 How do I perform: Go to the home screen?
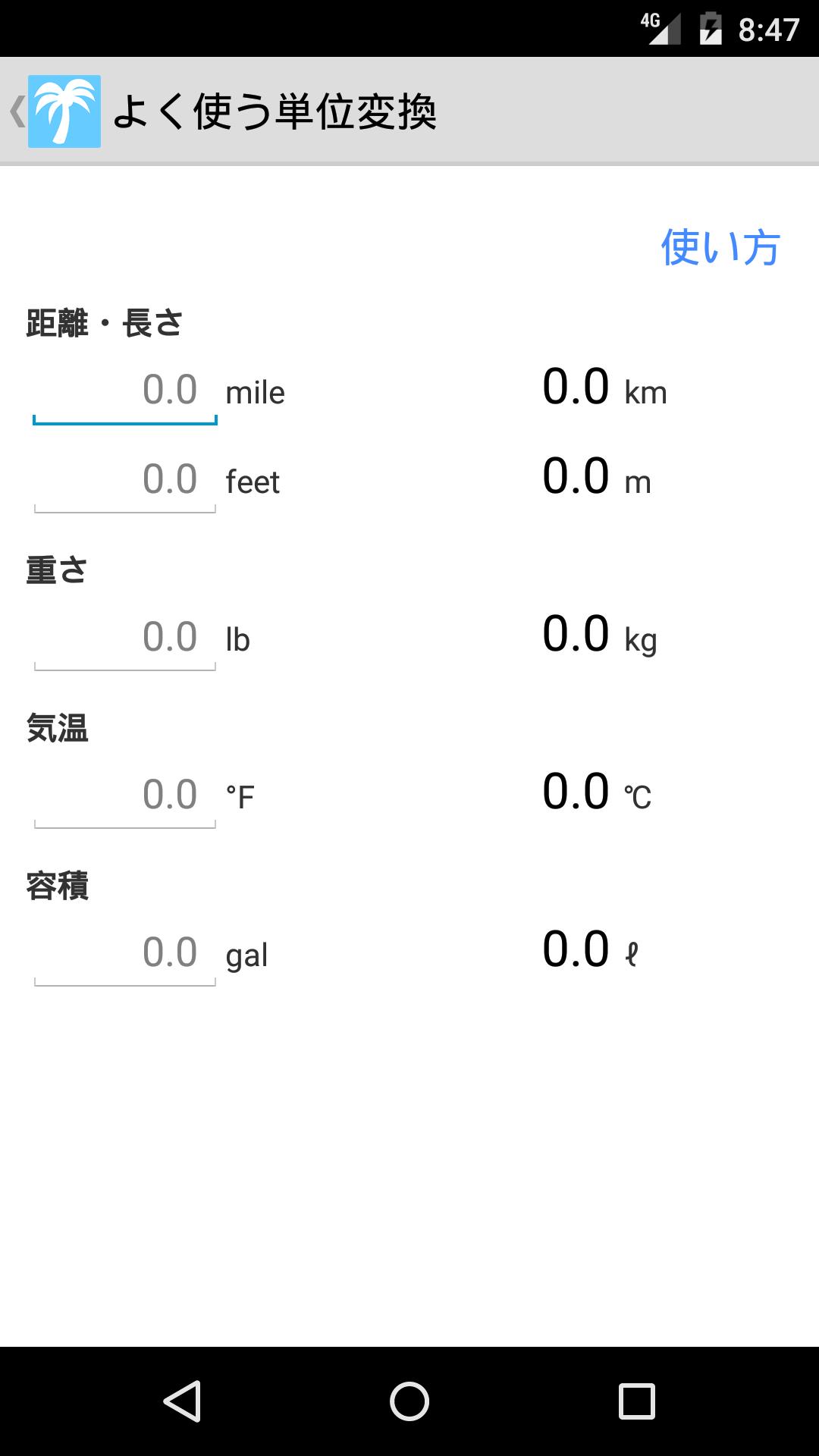[409, 1401]
